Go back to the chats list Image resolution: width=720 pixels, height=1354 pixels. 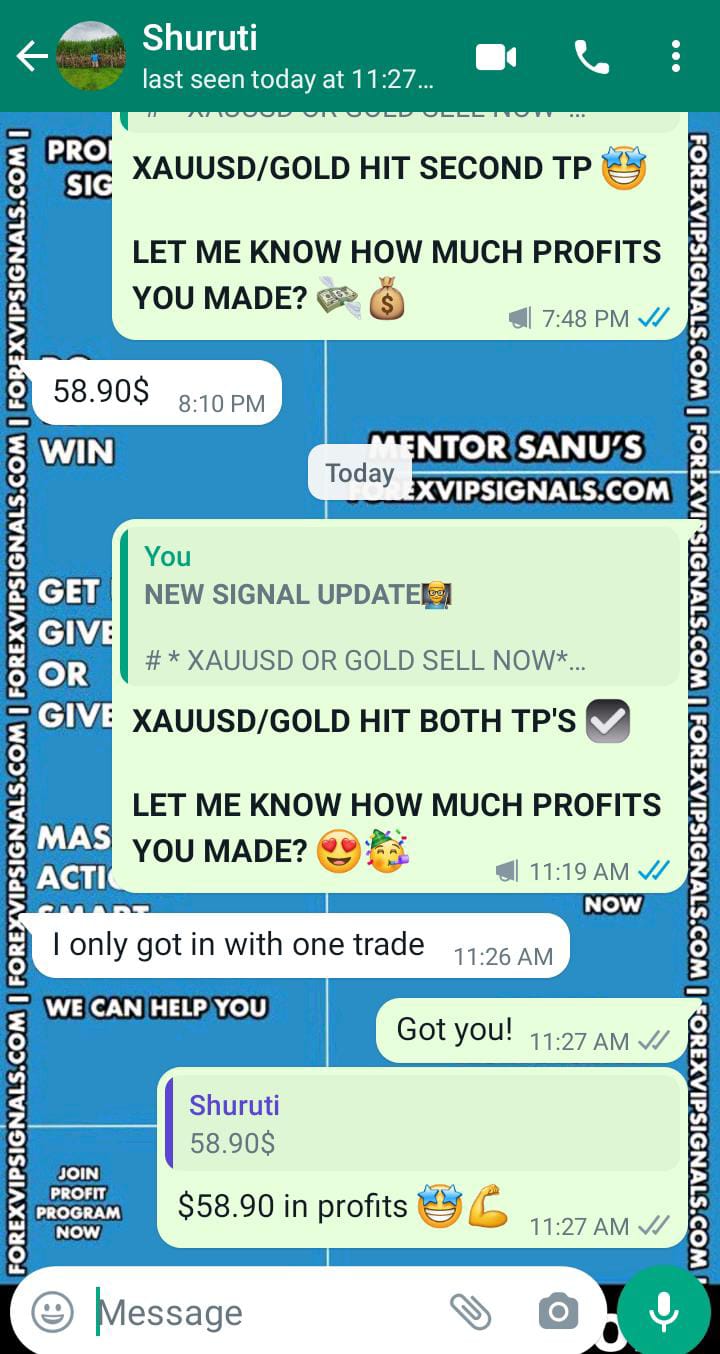click(32, 57)
